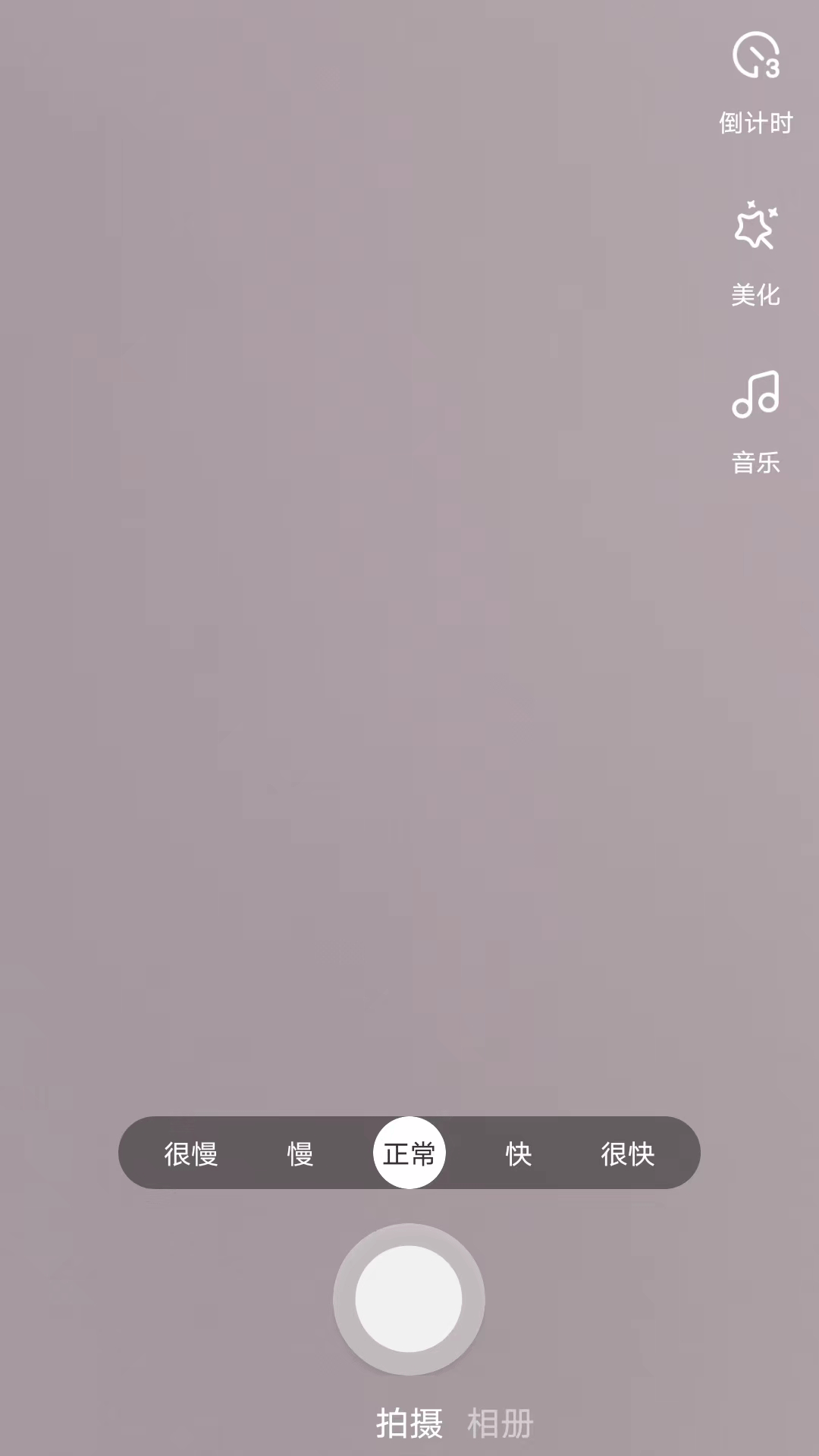This screenshot has width=819, height=1456.
Task: Enable 很快 fastest speed mode
Action: [x=627, y=1153]
